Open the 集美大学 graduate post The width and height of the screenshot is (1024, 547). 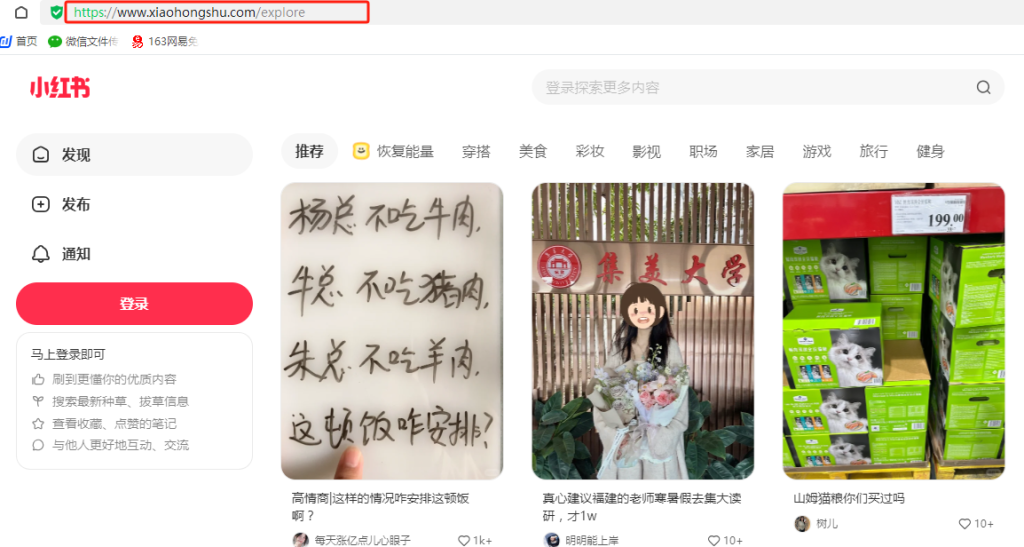643,330
